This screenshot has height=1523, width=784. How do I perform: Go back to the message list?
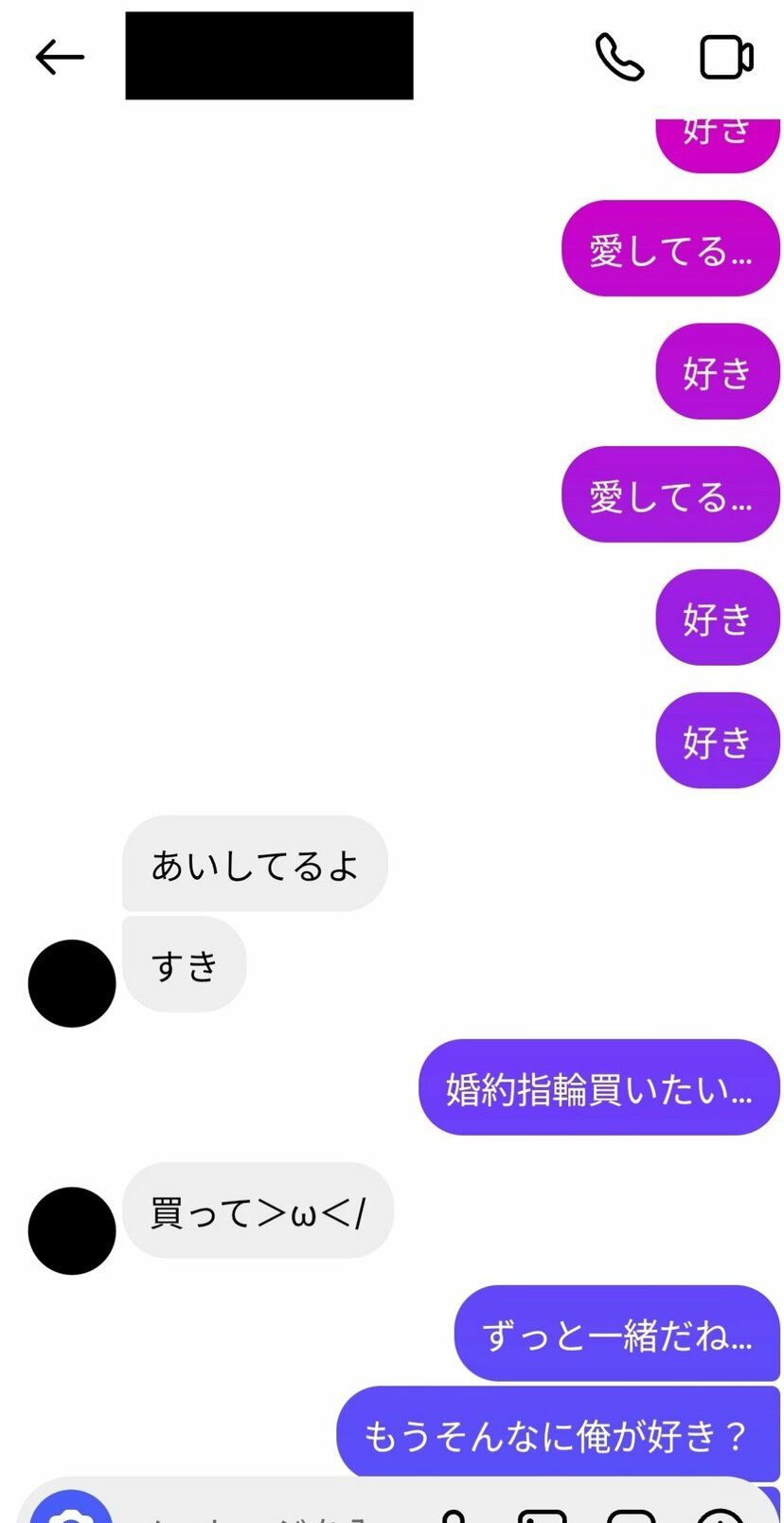click(60, 57)
